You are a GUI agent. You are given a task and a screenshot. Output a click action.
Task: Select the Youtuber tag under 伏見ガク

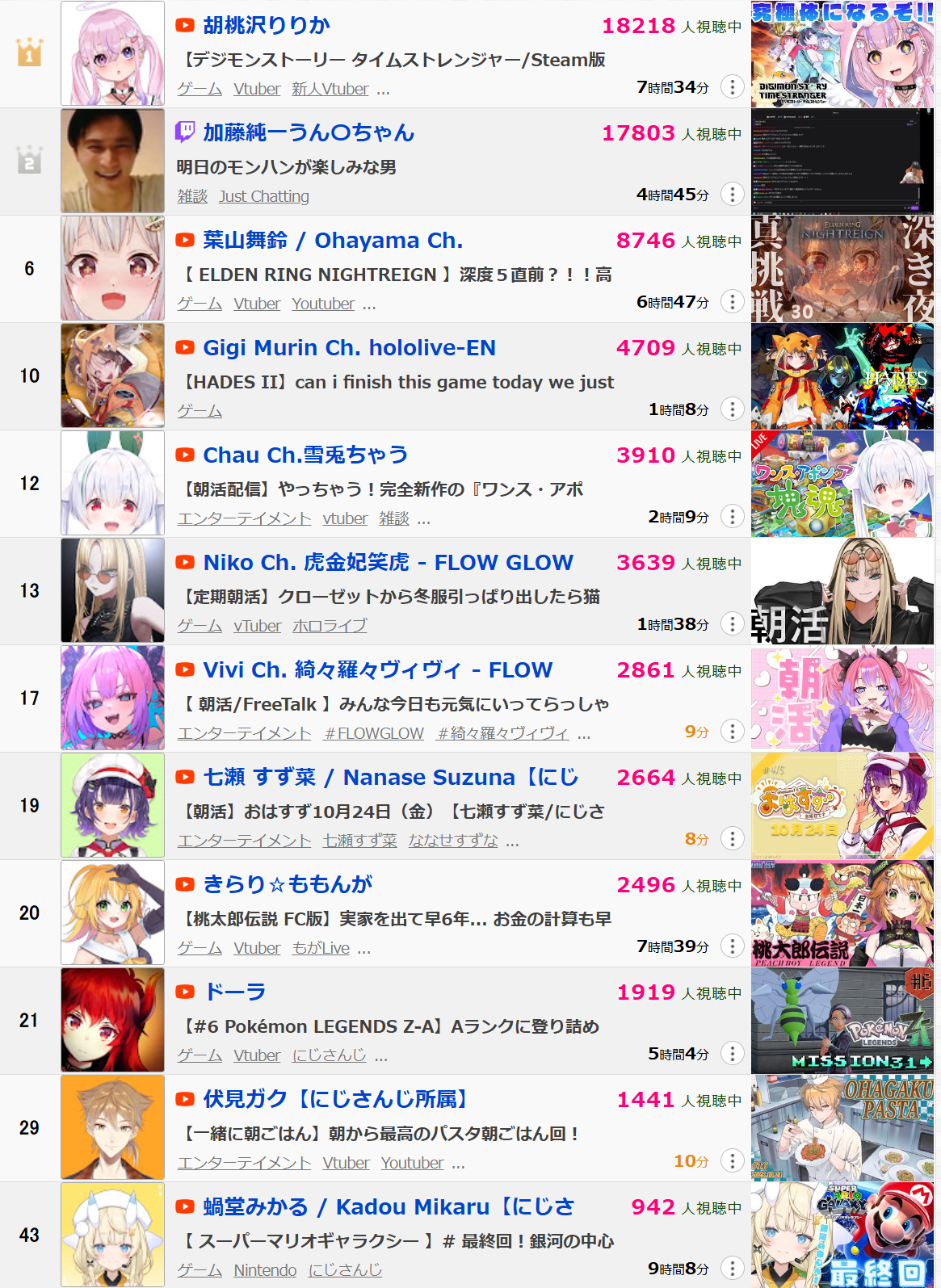pos(412,1163)
